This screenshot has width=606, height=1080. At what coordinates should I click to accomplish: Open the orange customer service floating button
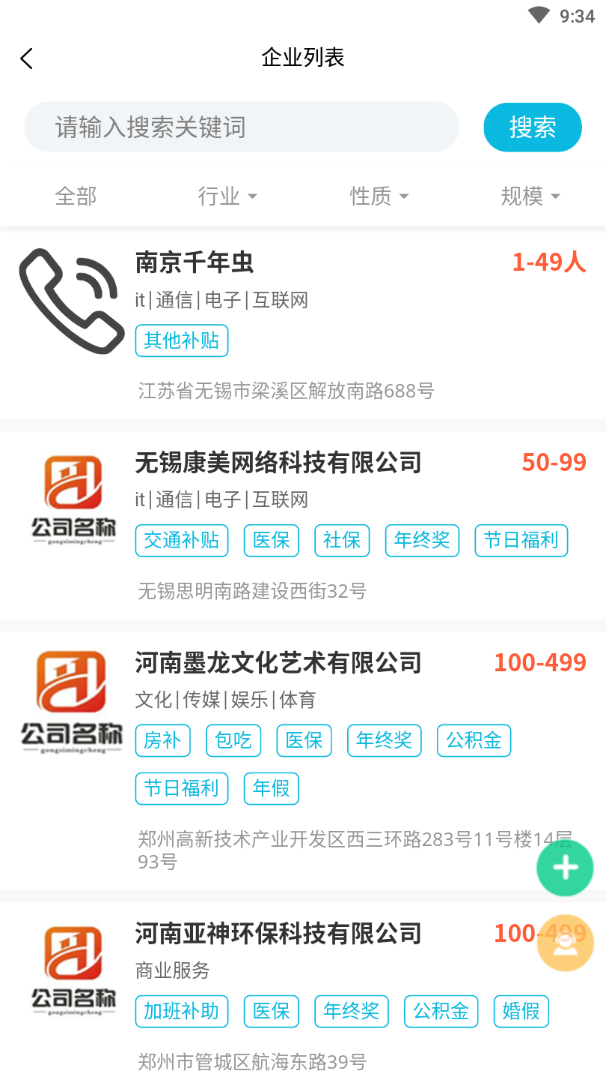(x=565, y=943)
